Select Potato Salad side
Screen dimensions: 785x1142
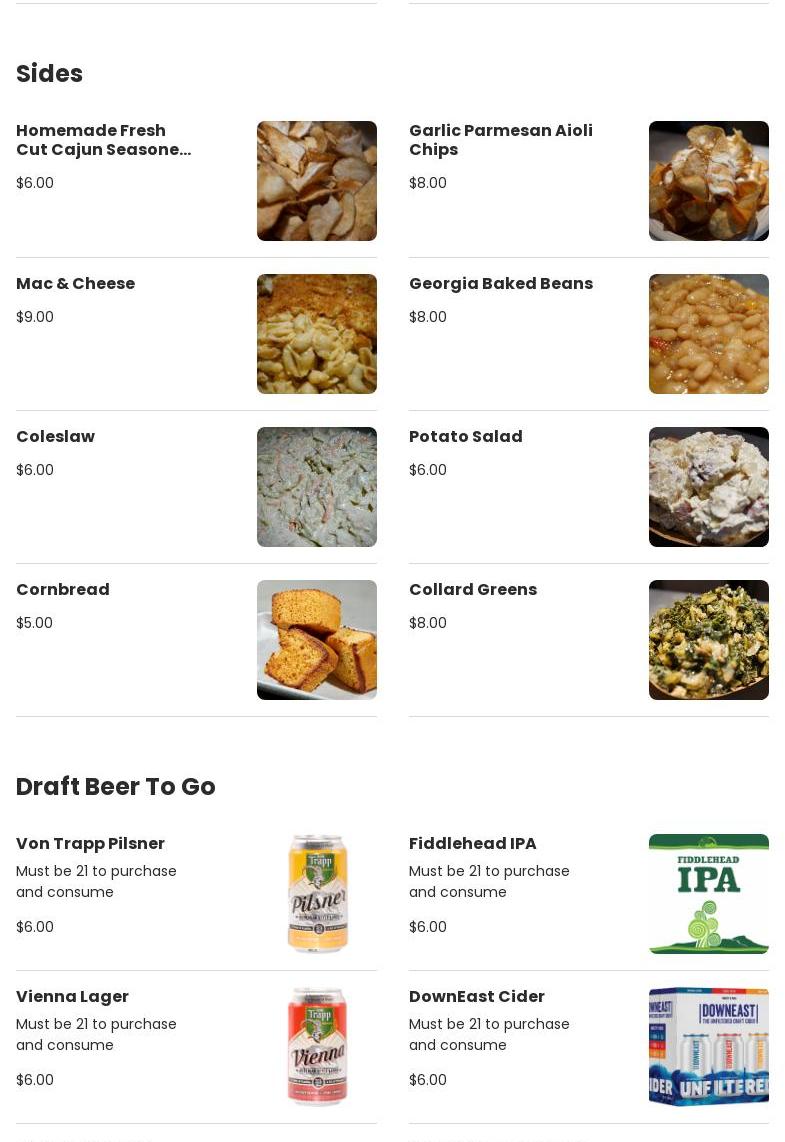(x=465, y=437)
